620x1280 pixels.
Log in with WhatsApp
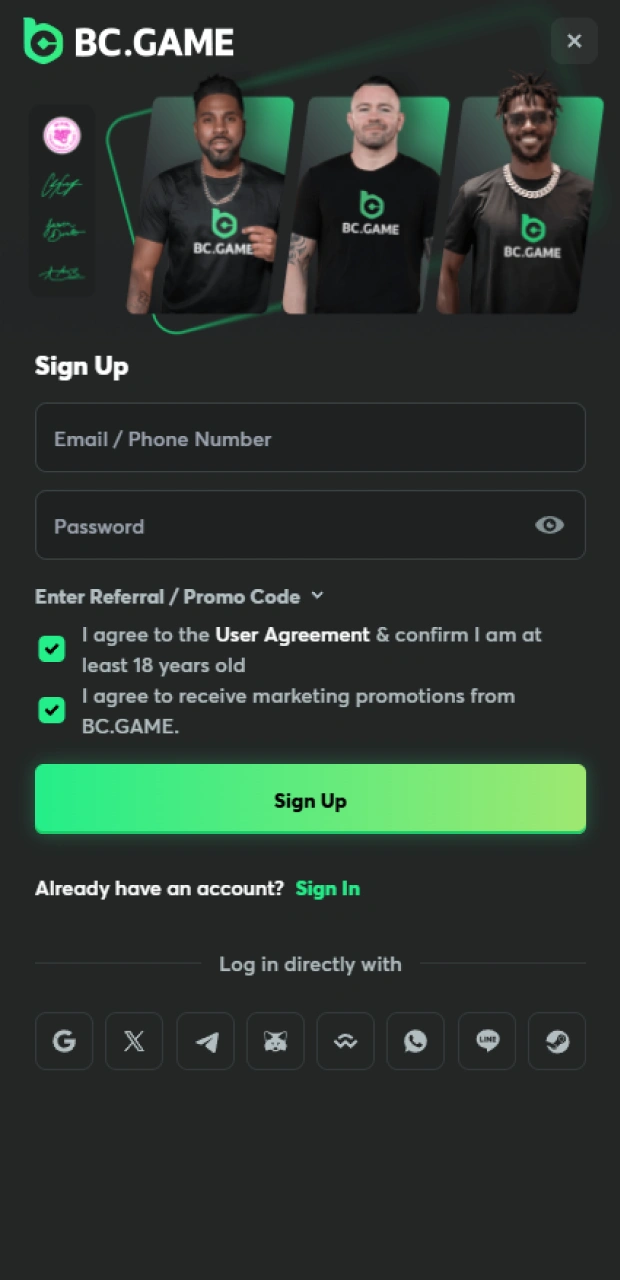tap(416, 1041)
